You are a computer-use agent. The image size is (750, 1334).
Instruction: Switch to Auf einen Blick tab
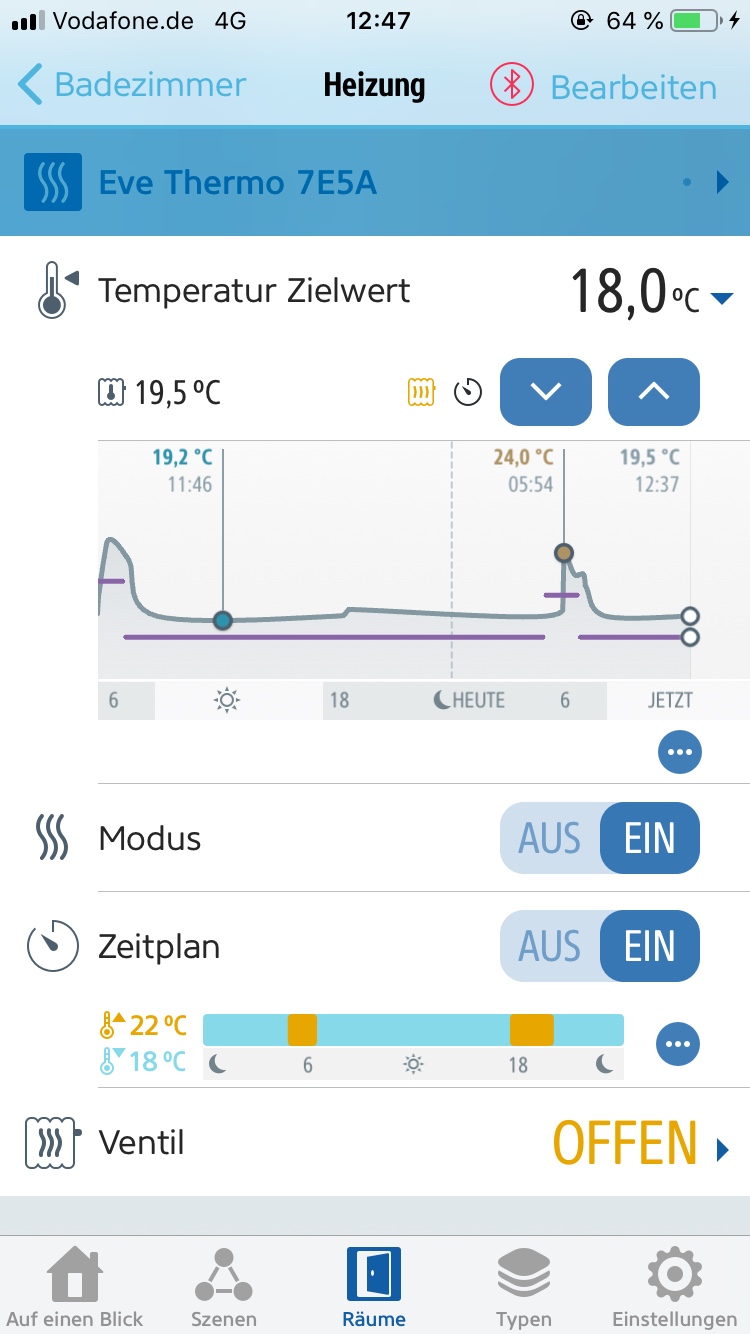(75, 1287)
